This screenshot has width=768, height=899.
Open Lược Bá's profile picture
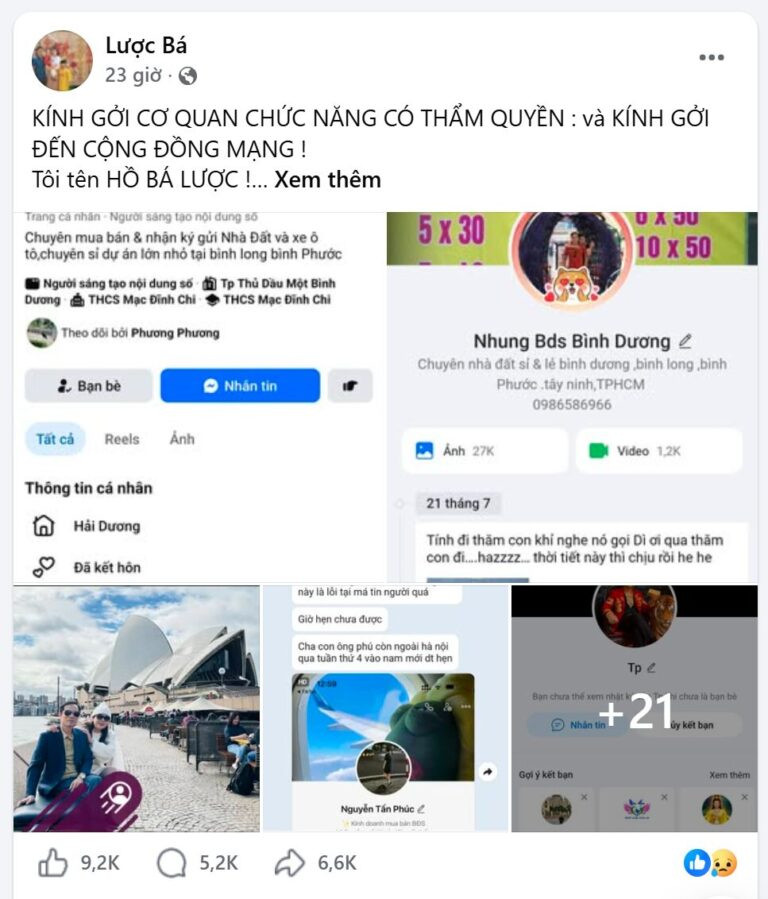pyautogui.click(x=62, y=61)
